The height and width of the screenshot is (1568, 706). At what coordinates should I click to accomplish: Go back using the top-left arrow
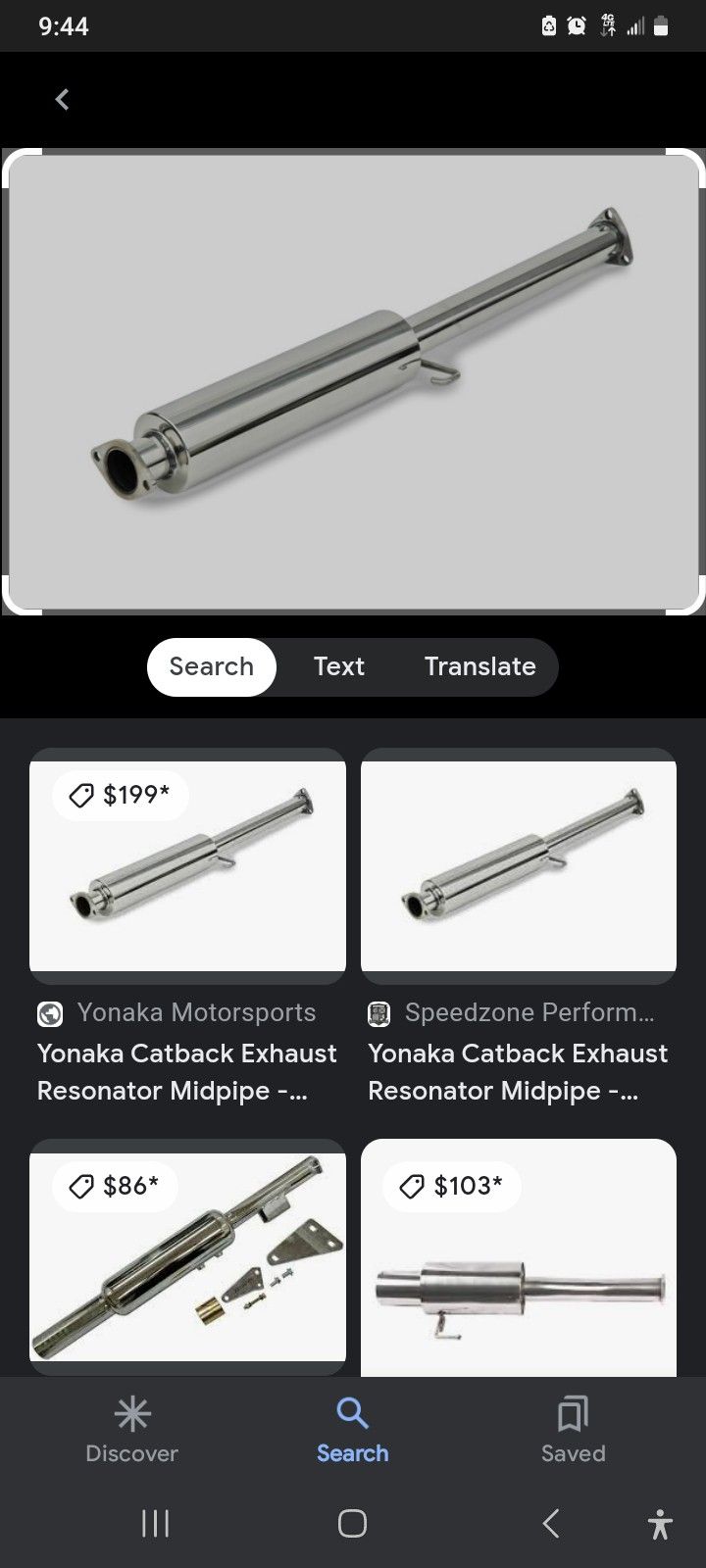click(x=62, y=99)
